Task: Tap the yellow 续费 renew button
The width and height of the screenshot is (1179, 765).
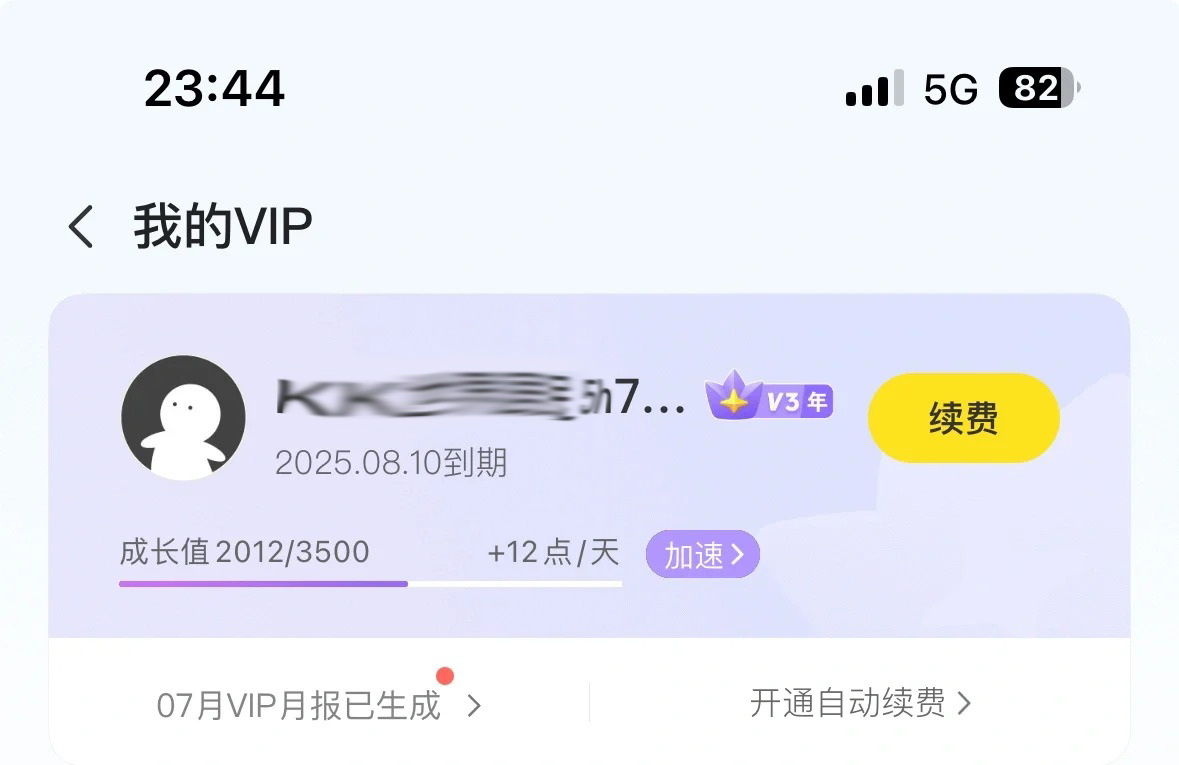Action: 963,418
